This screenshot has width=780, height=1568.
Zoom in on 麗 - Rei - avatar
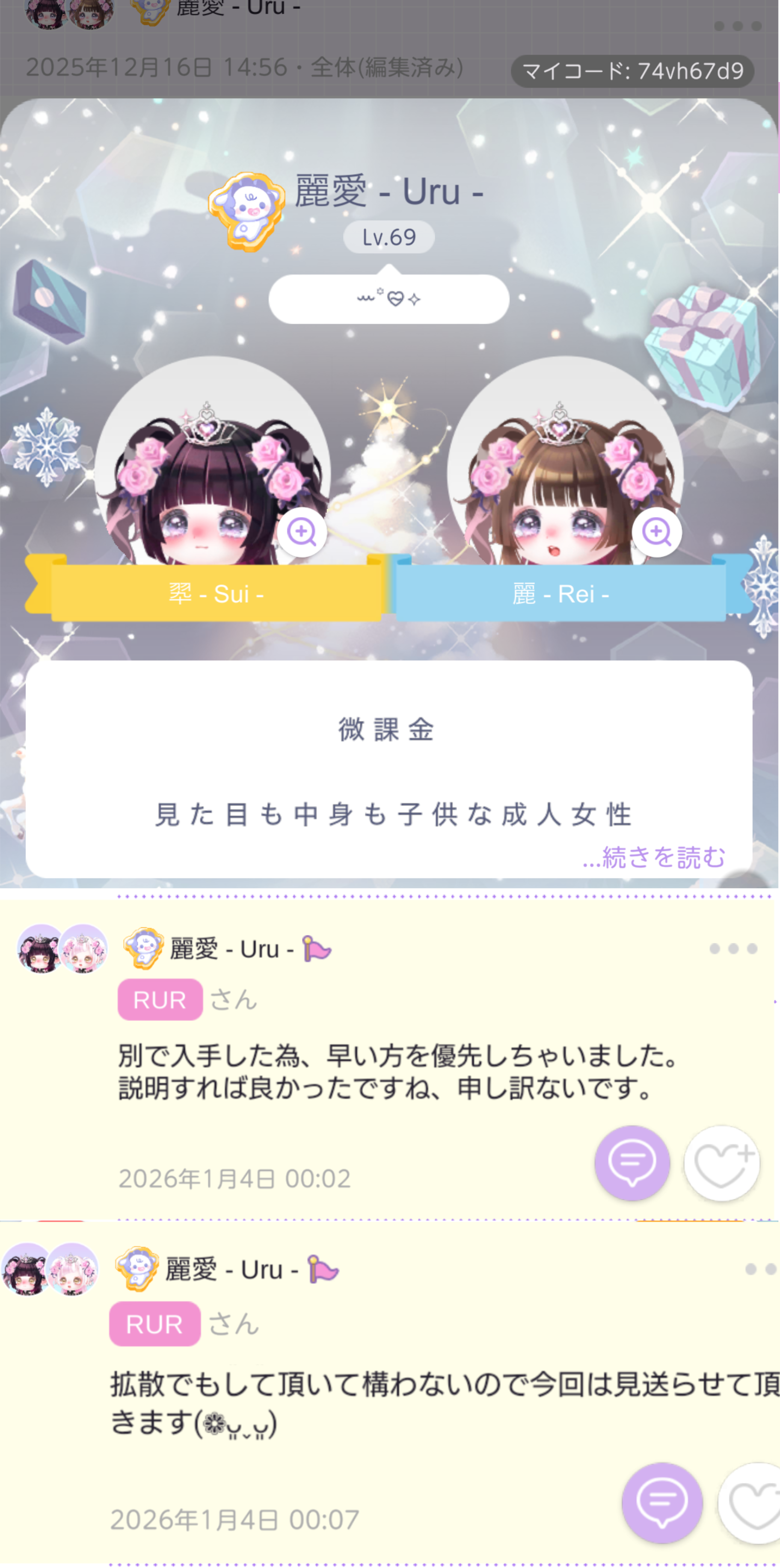[656, 532]
